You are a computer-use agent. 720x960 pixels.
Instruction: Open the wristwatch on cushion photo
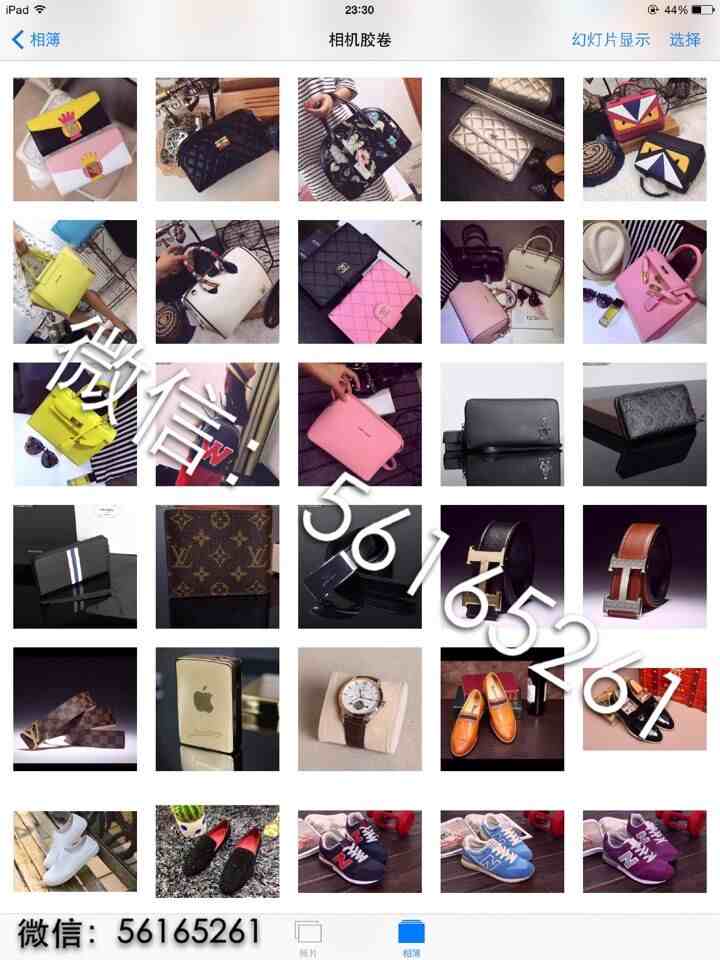(360, 709)
